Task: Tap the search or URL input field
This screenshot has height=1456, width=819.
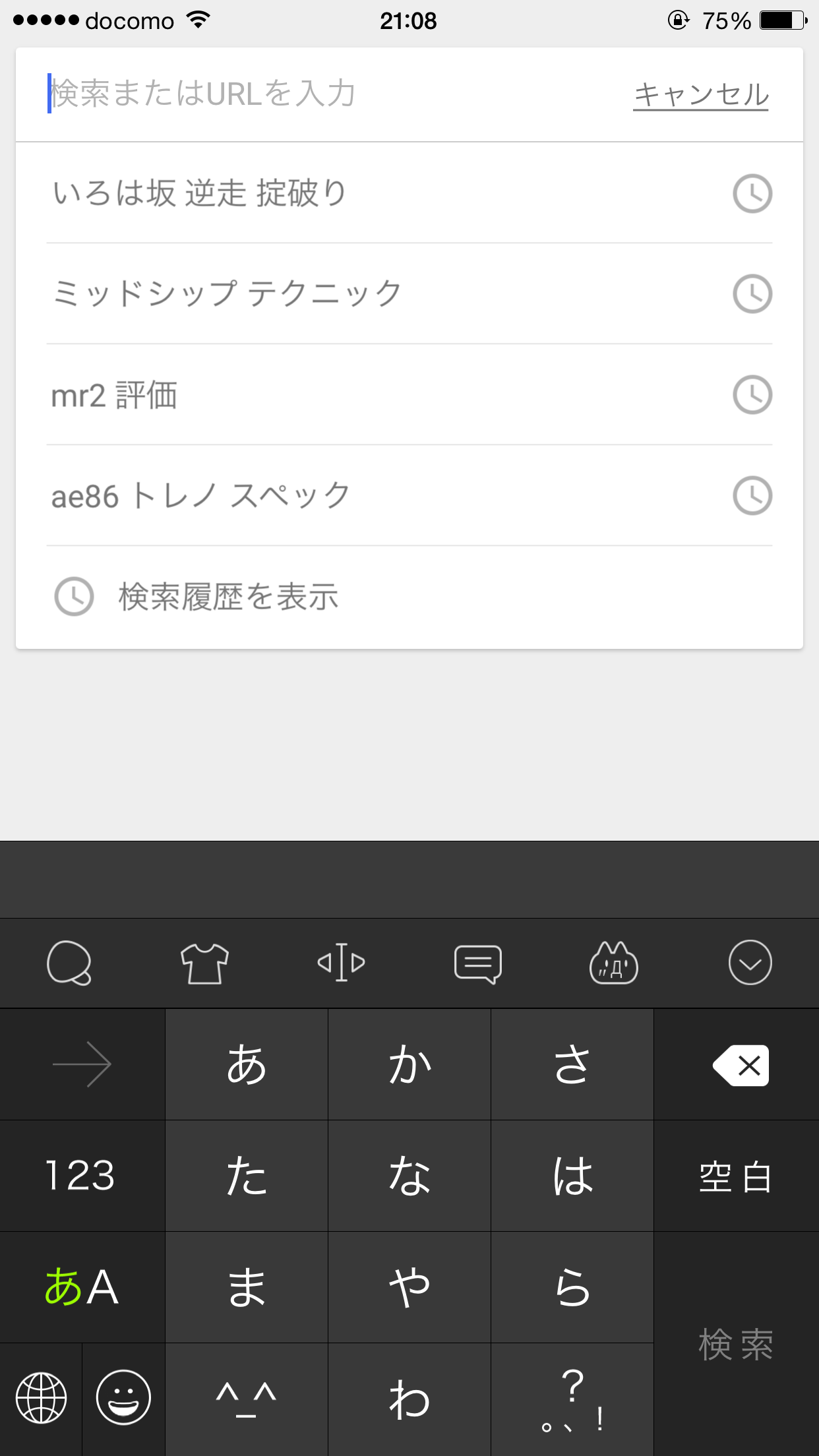Action: (x=264, y=94)
